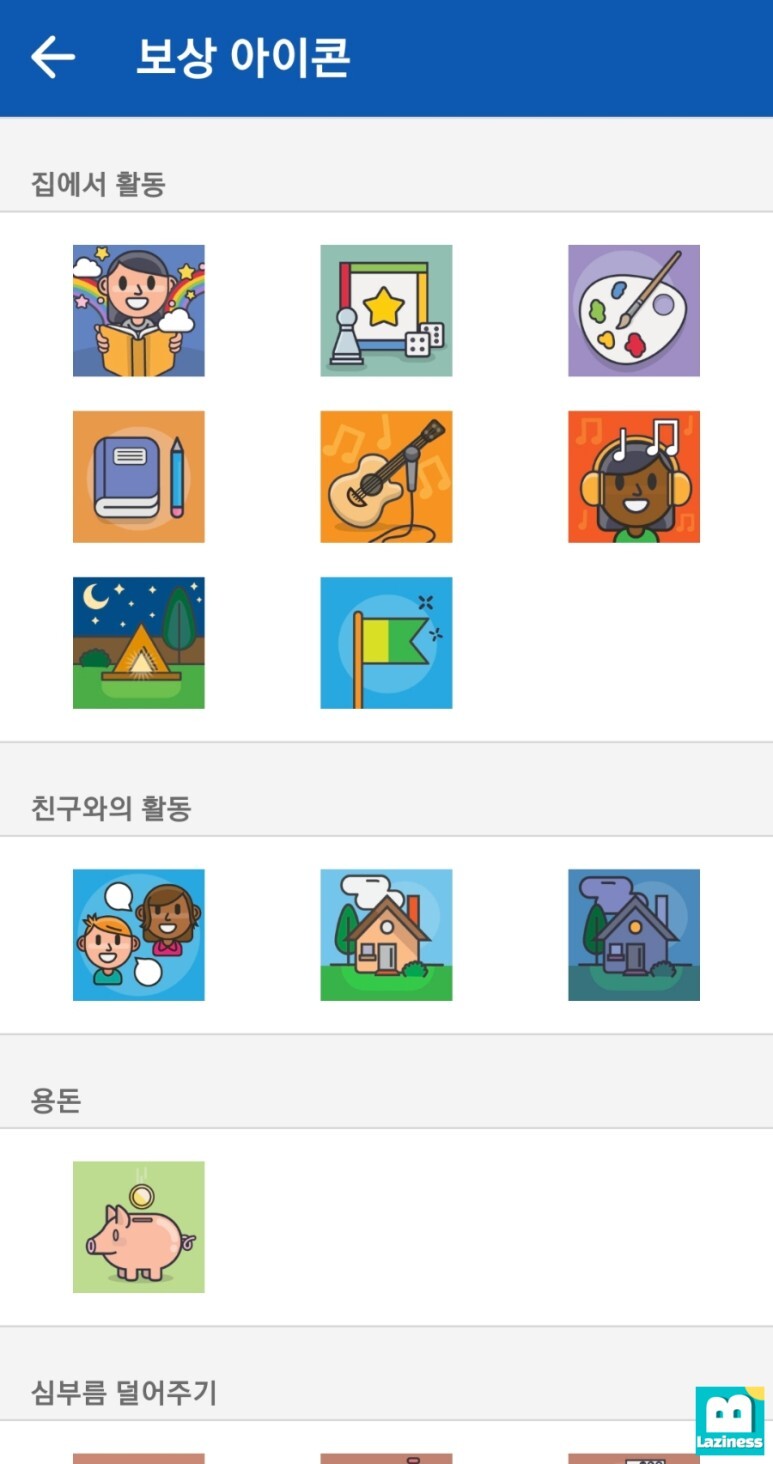Select the night camping tent icon

click(x=139, y=643)
